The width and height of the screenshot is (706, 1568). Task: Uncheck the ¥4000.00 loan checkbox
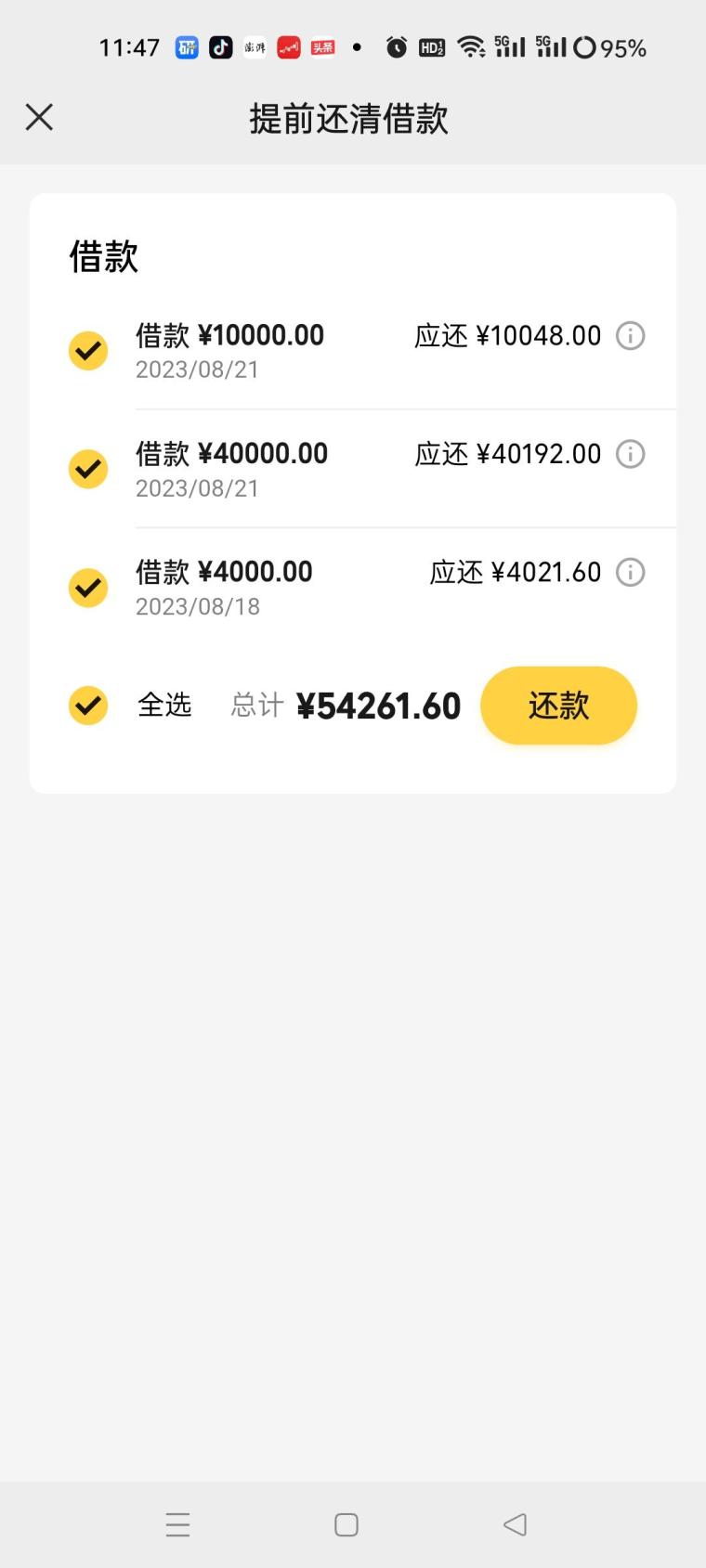[x=88, y=588]
